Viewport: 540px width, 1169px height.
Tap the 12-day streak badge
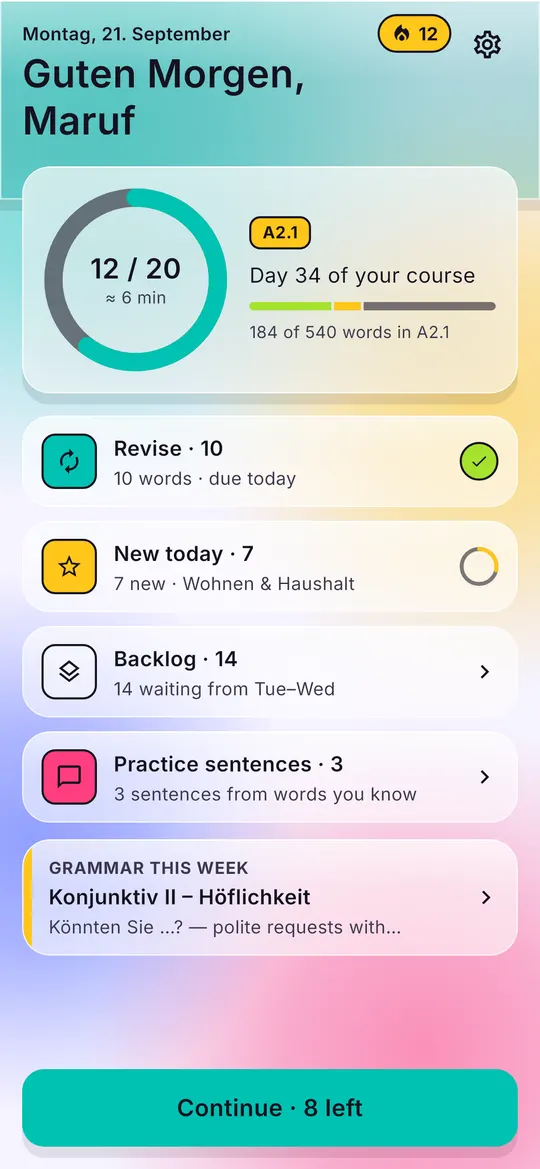coord(415,34)
